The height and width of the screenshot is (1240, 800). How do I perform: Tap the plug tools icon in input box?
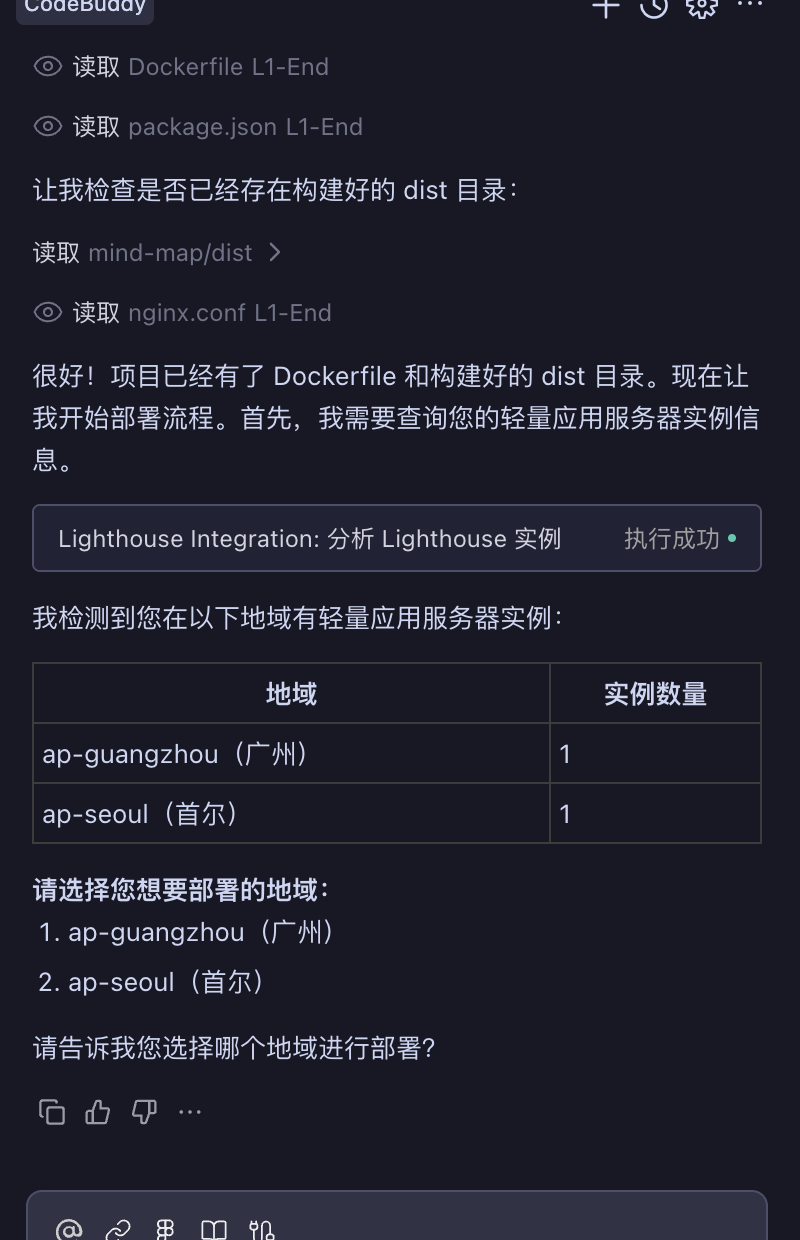[261, 1229]
